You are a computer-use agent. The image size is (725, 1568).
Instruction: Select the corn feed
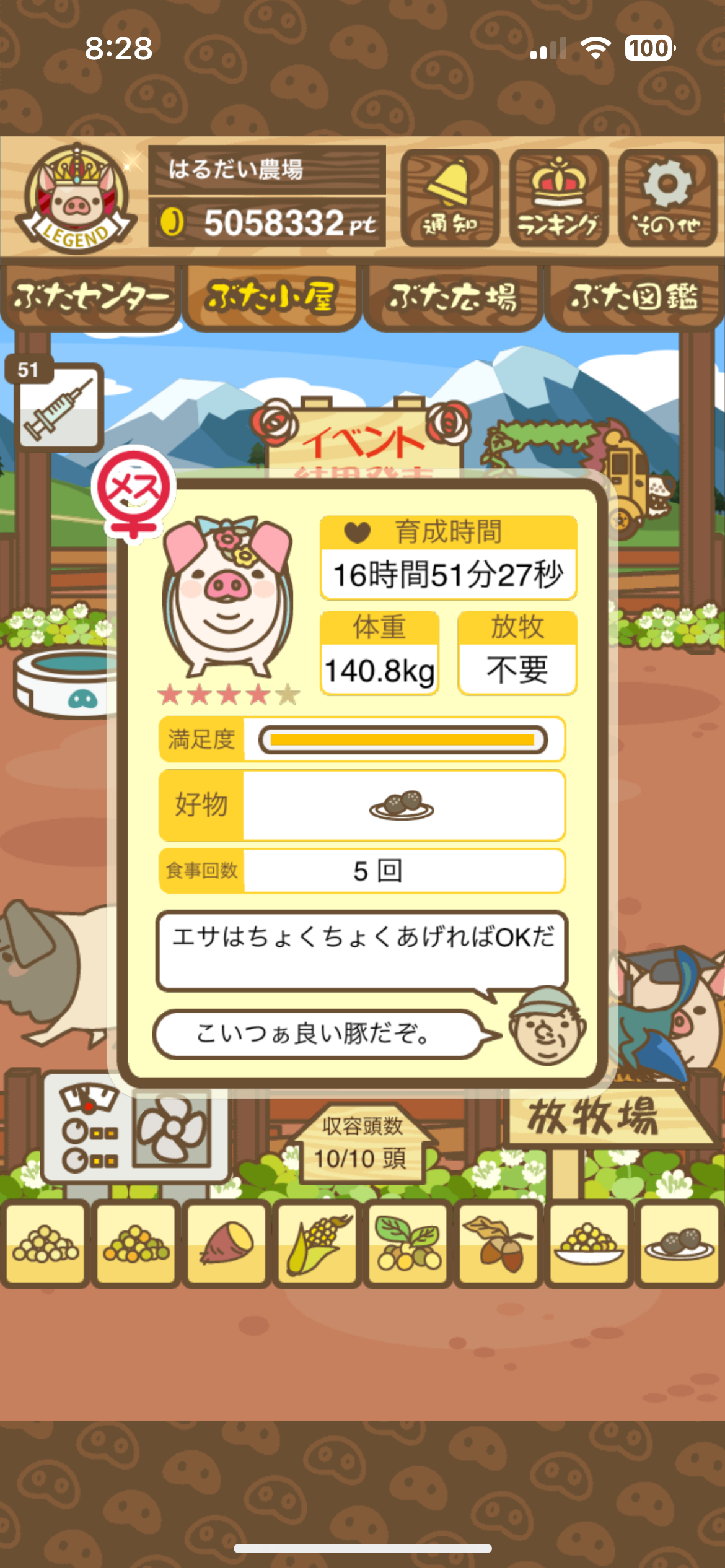[x=317, y=1244]
